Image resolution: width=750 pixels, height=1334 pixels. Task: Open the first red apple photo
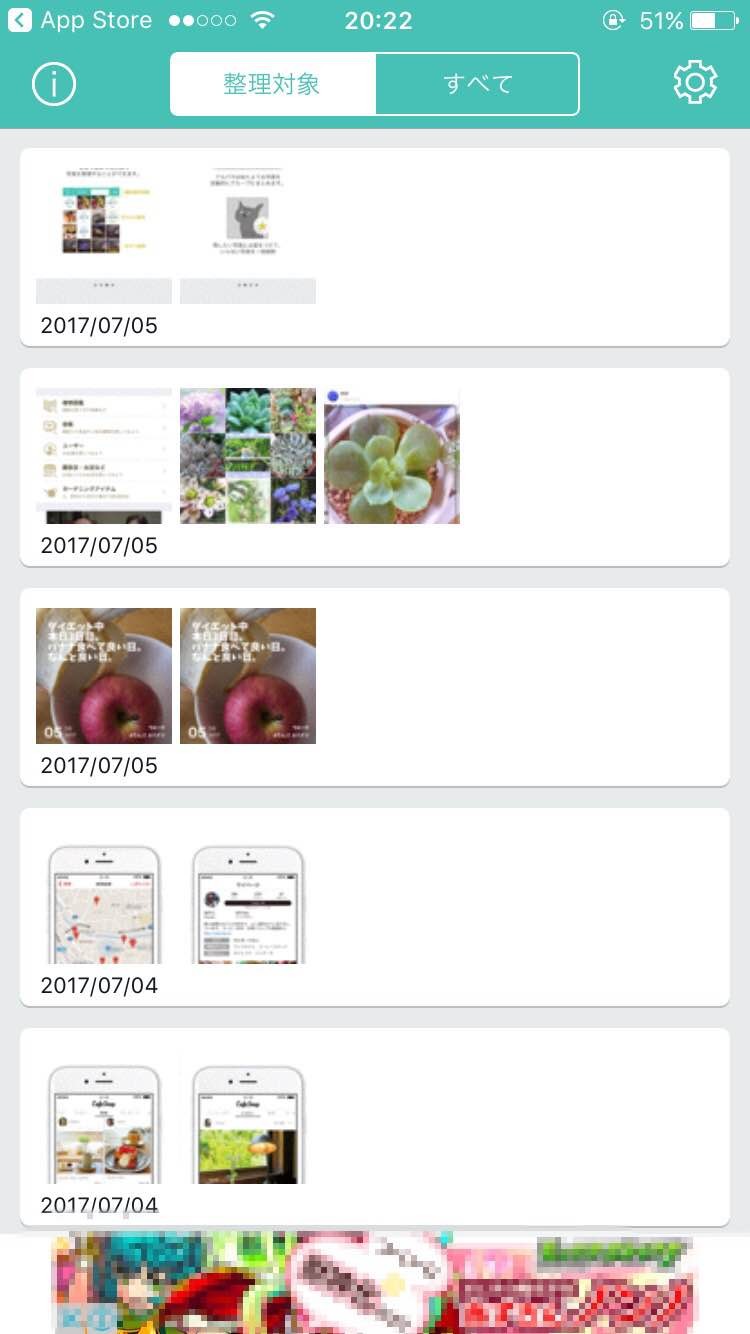point(104,676)
